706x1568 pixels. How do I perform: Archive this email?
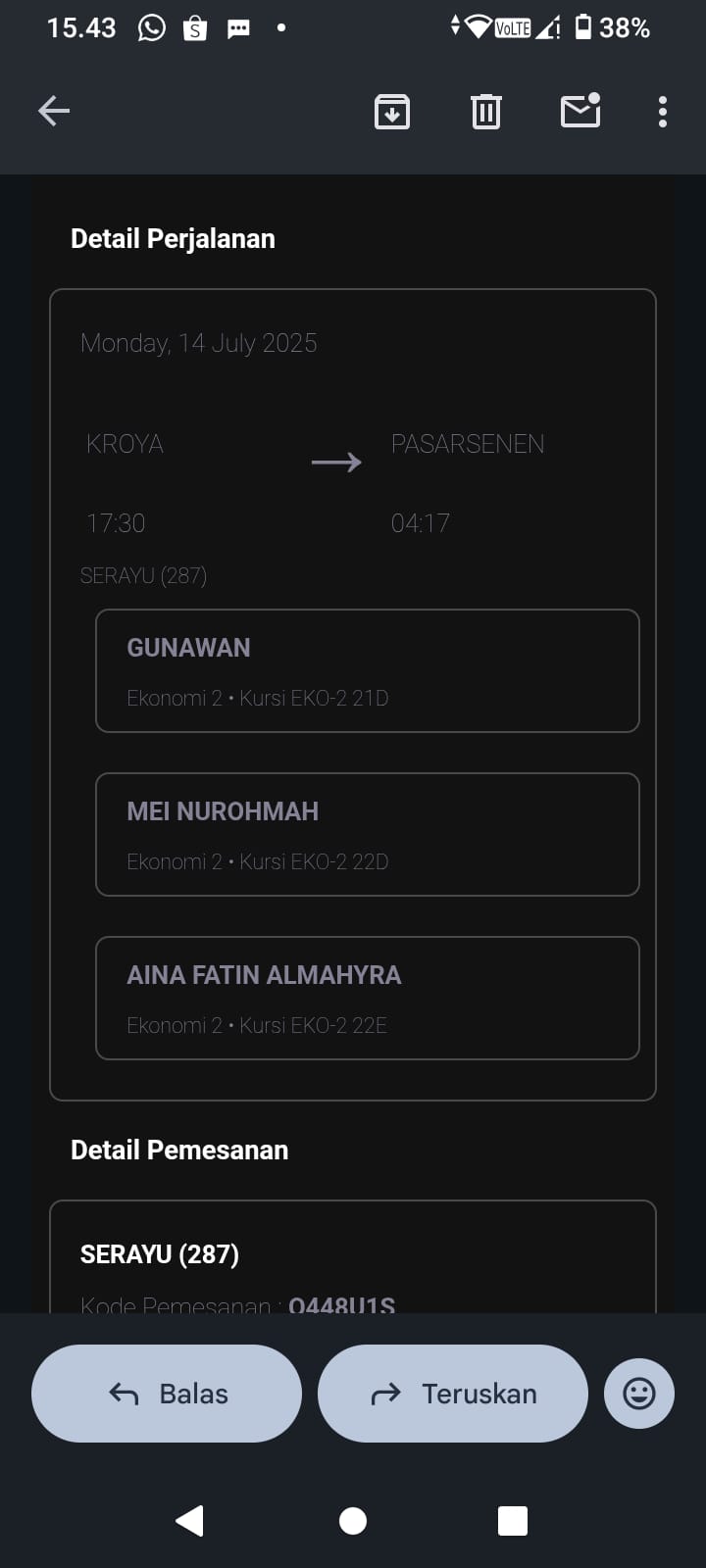pos(392,112)
